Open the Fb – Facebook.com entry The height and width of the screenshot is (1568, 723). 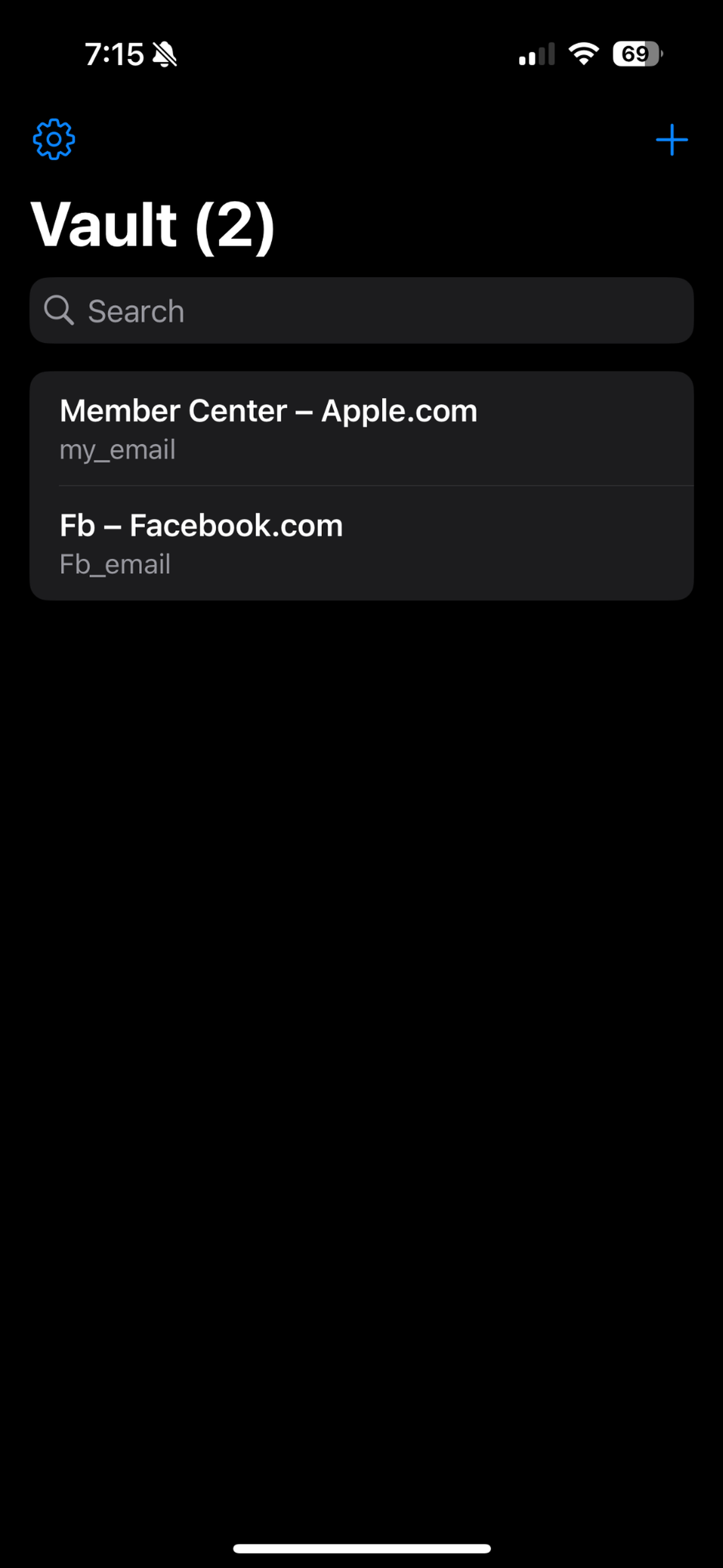point(361,543)
